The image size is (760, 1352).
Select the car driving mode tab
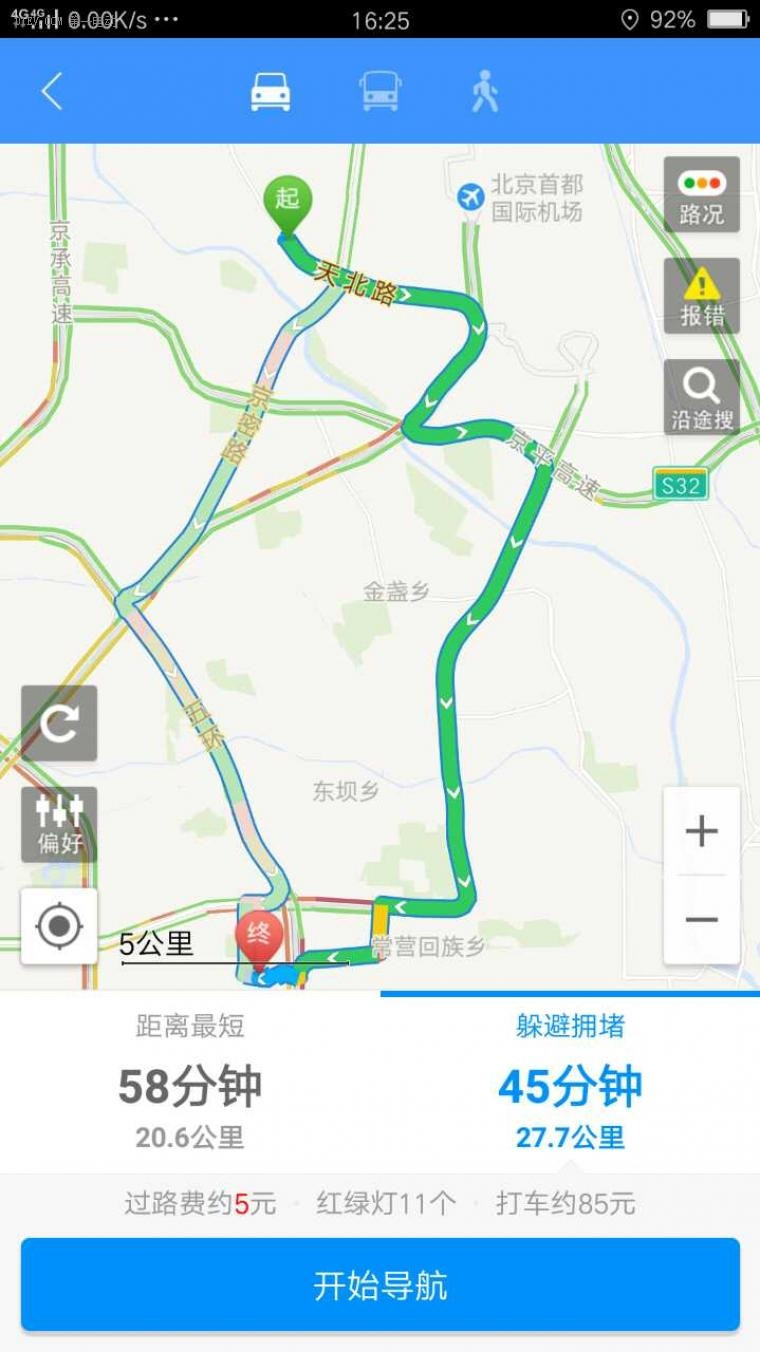point(270,91)
